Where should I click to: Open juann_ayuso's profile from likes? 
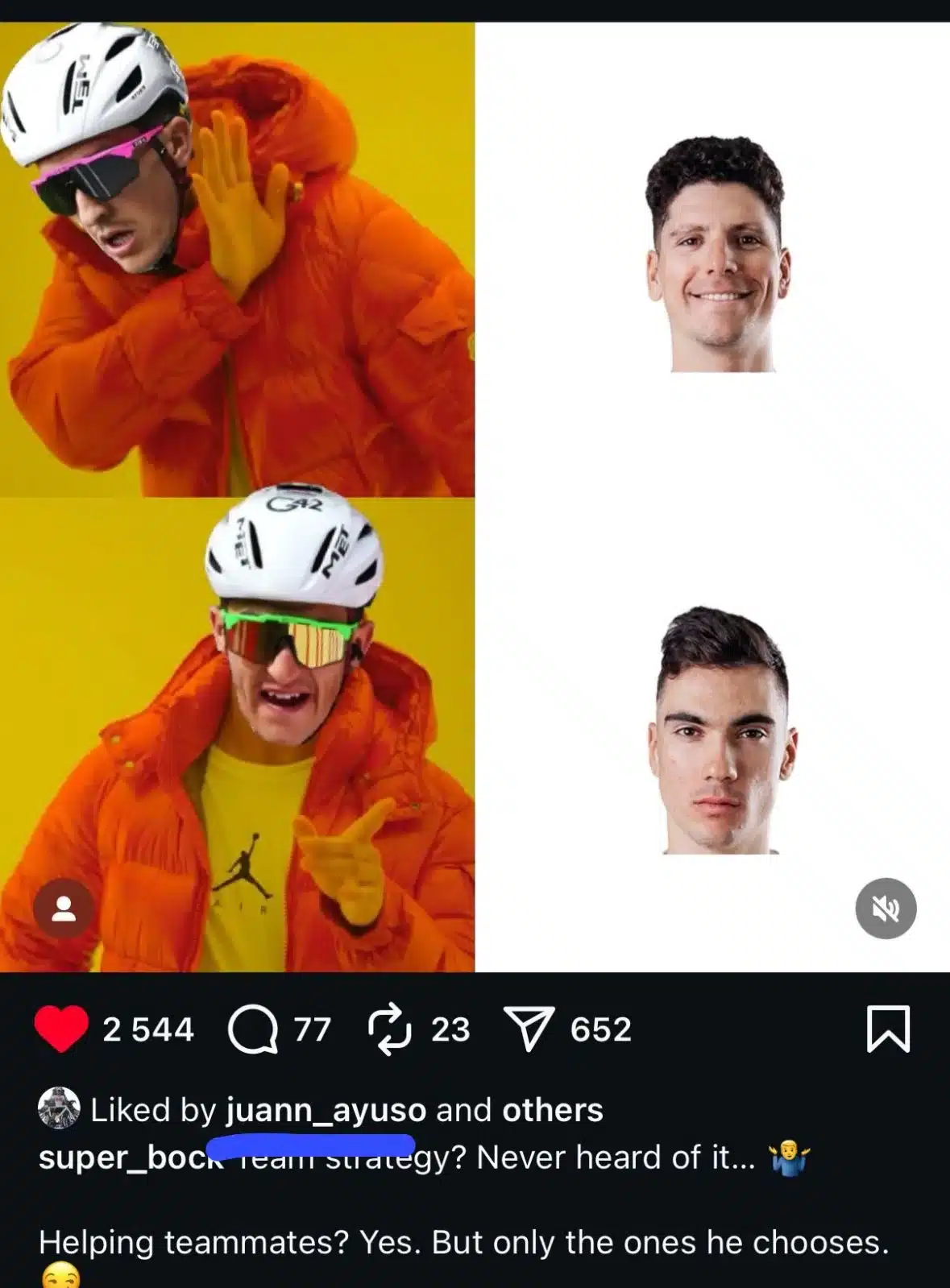click(326, 1110)
